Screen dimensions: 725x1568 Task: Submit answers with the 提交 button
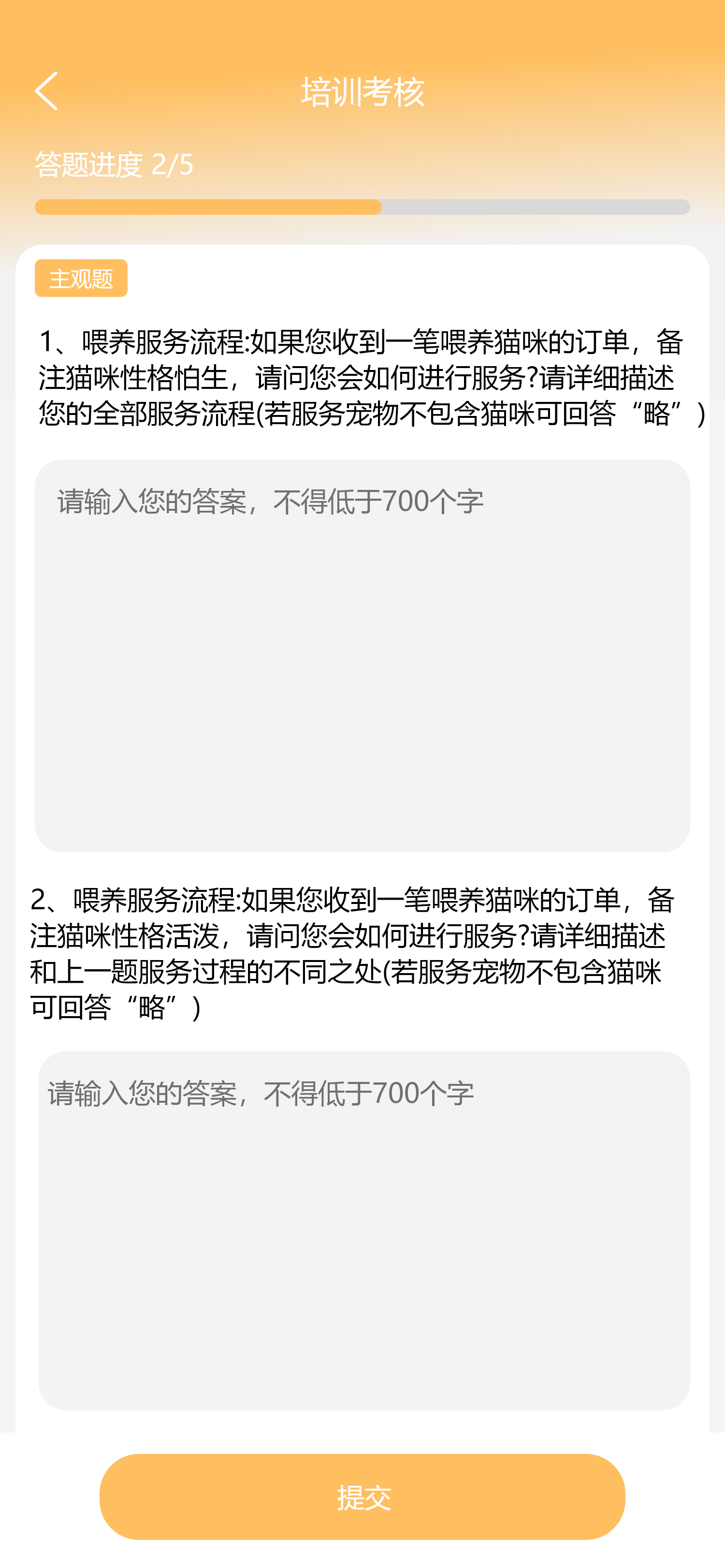pyautogui.click(x=362, y=1497)
